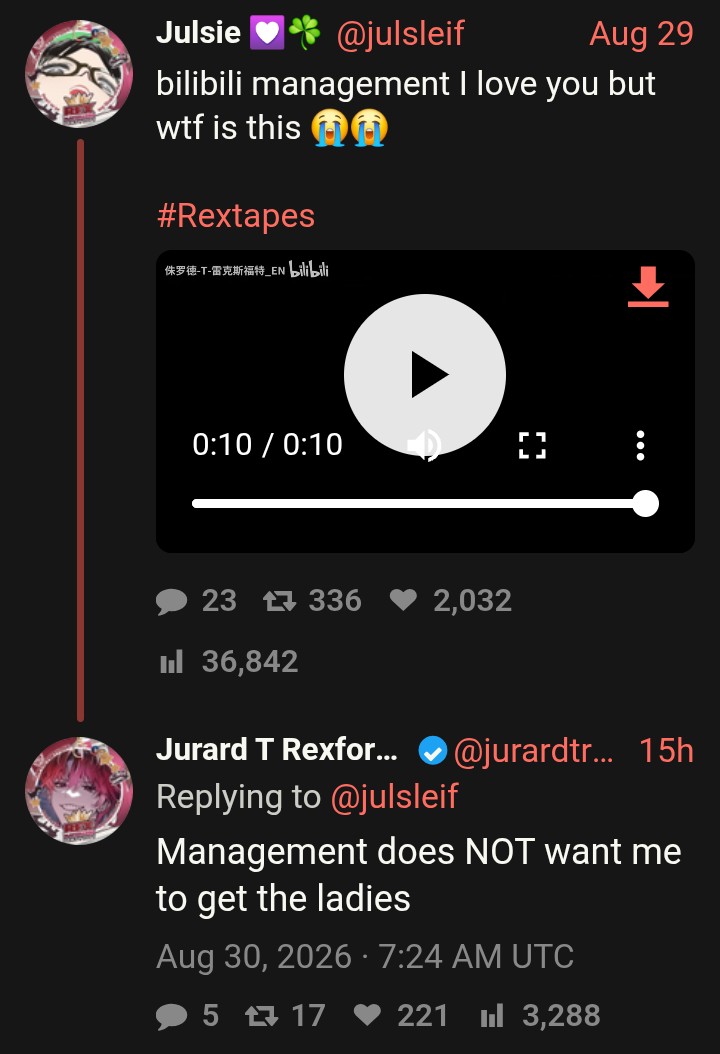
Task: Play the bilibili video
Action: coord(424,374)
